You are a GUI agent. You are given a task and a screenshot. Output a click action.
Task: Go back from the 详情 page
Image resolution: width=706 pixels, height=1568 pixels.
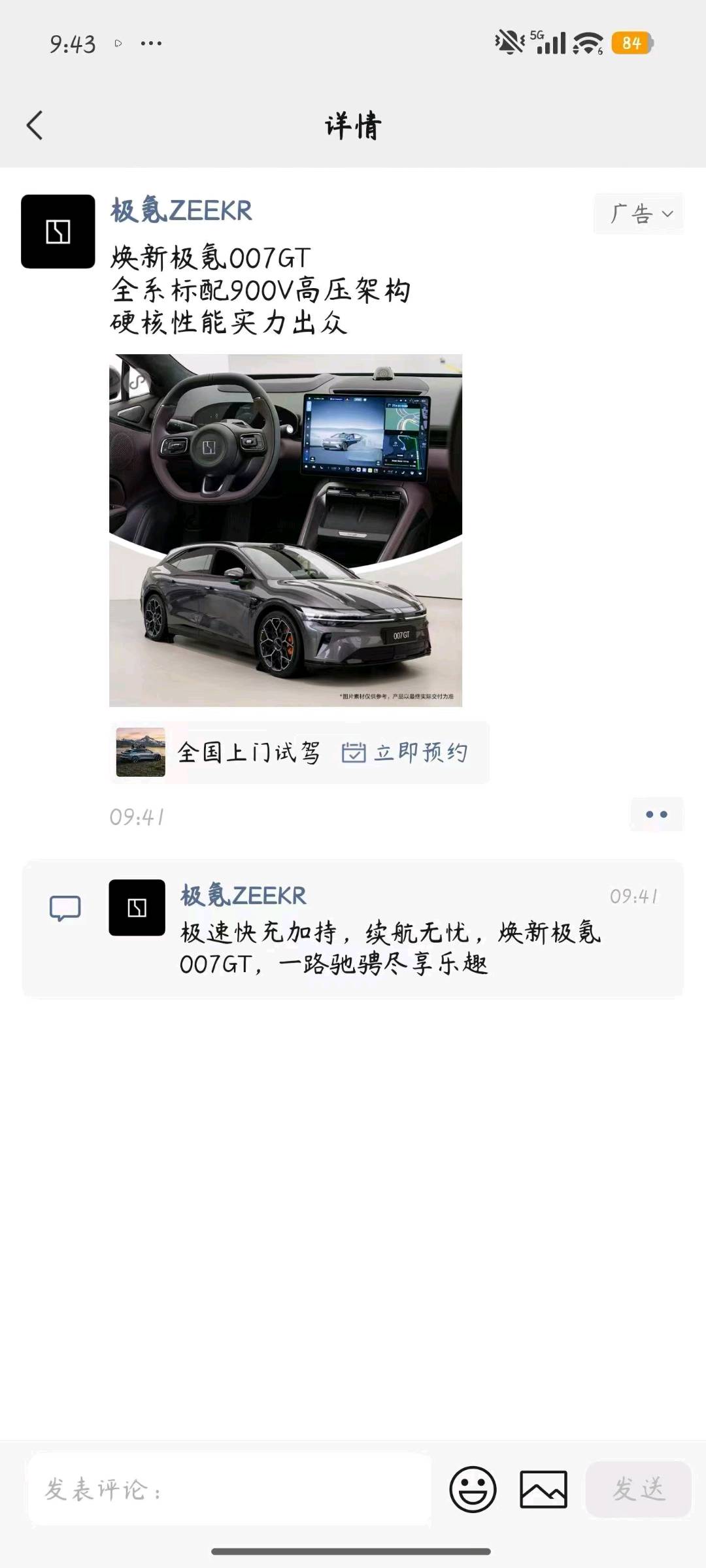point(35,125)
